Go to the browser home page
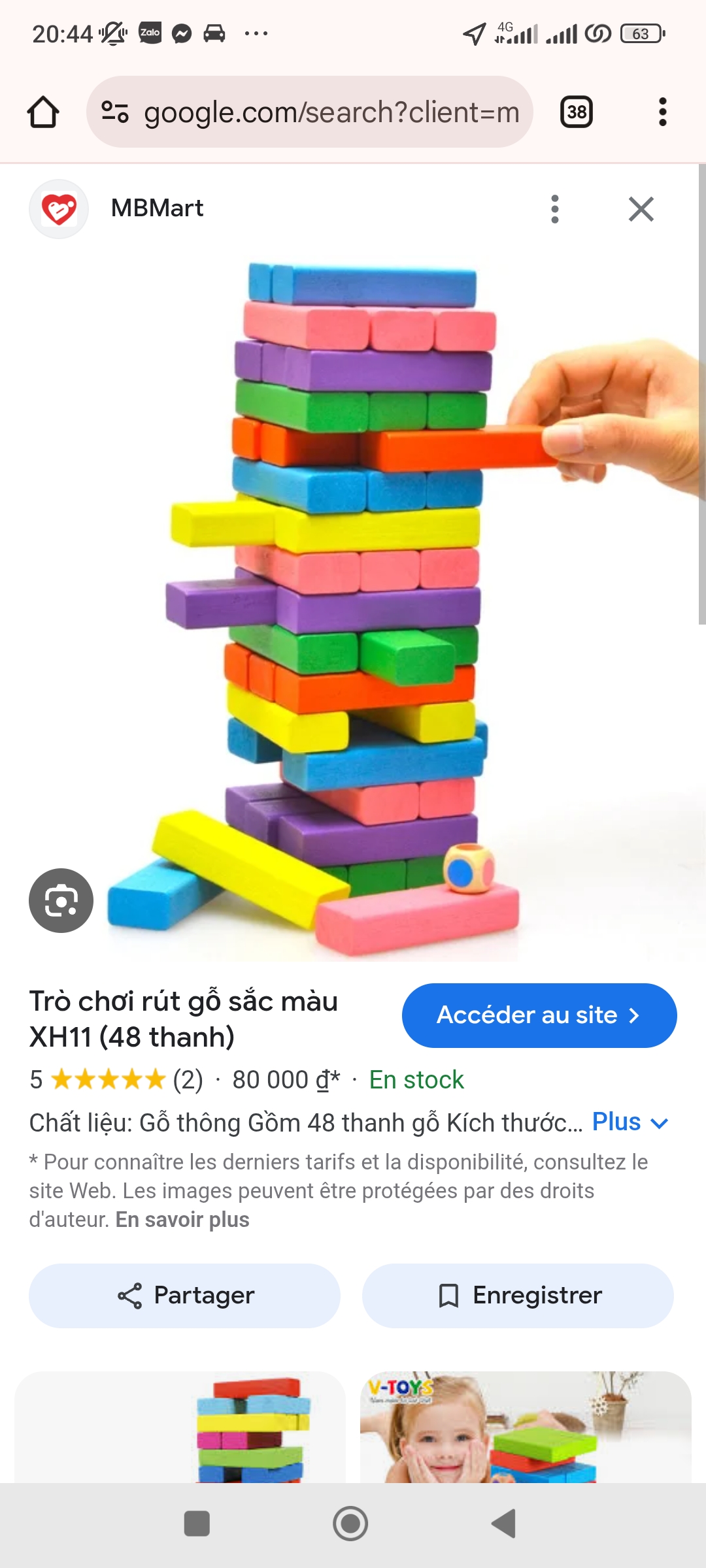Viewport: 706px width, 1568px height. (x=43, y=112)
